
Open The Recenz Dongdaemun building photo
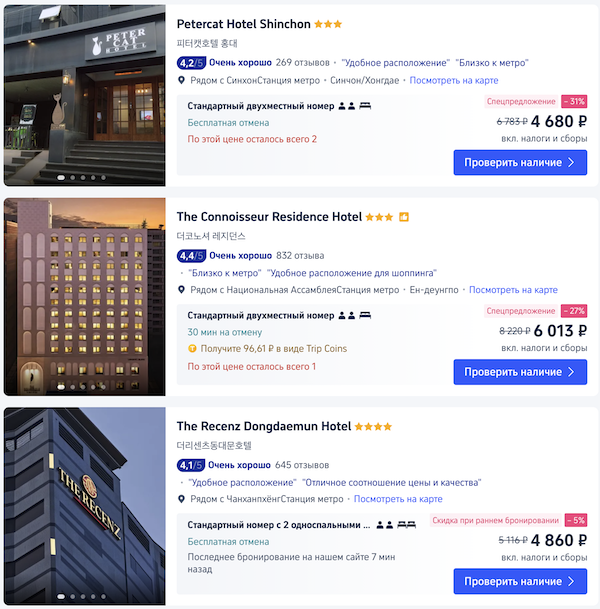[84, 505]
